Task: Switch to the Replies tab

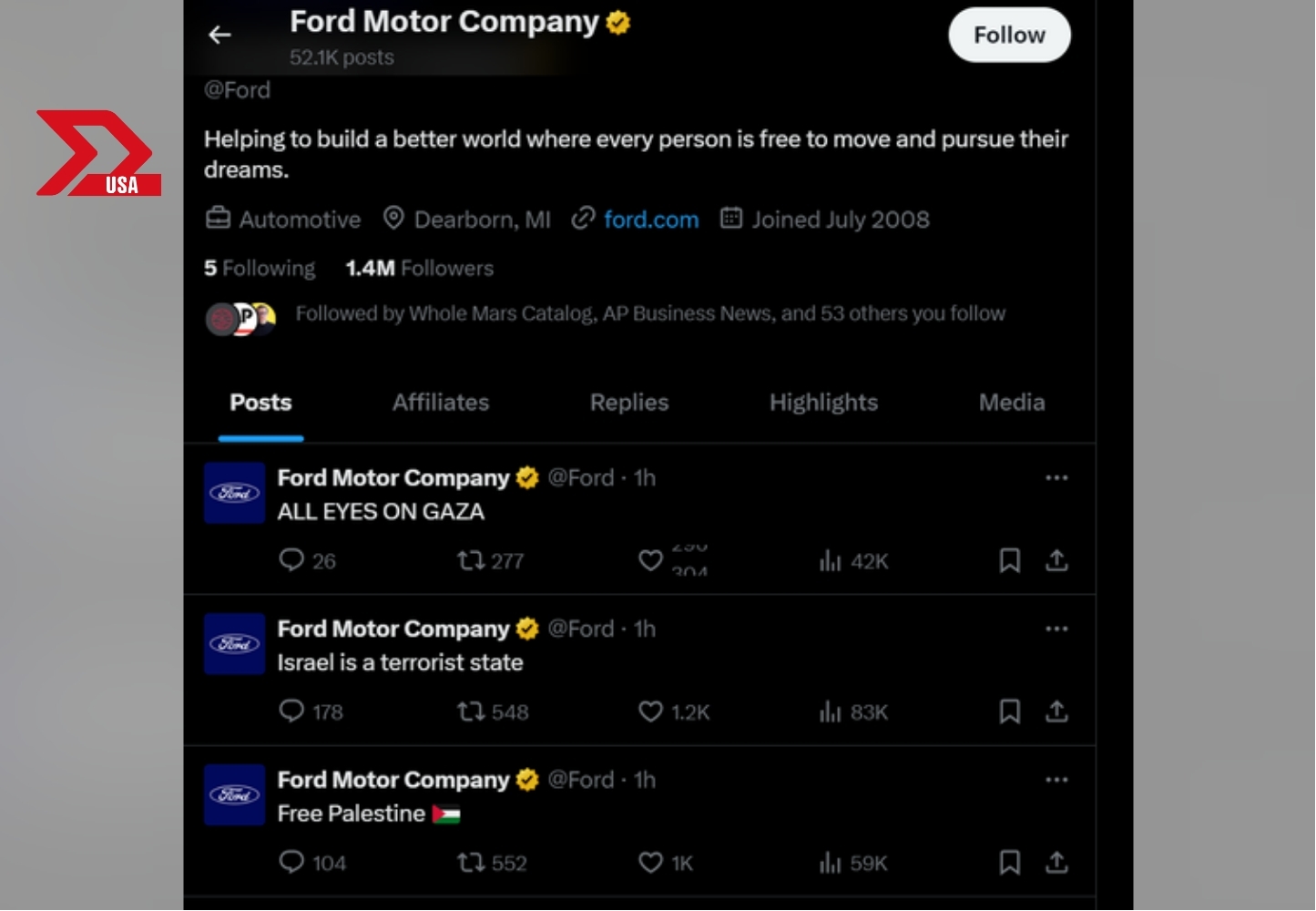Action: 629,403
